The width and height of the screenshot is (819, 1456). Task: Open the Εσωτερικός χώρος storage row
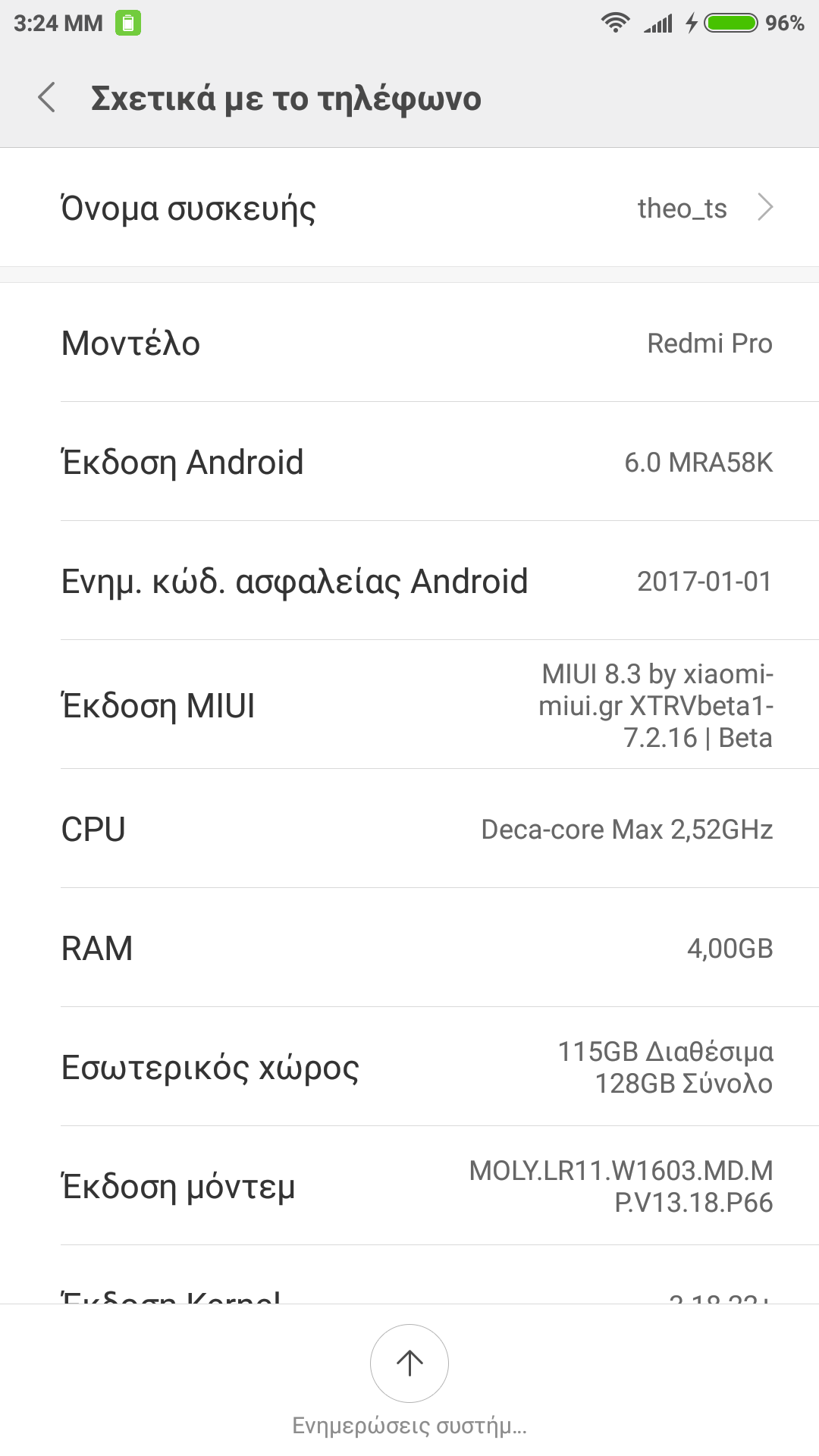tap(409, 1067)
